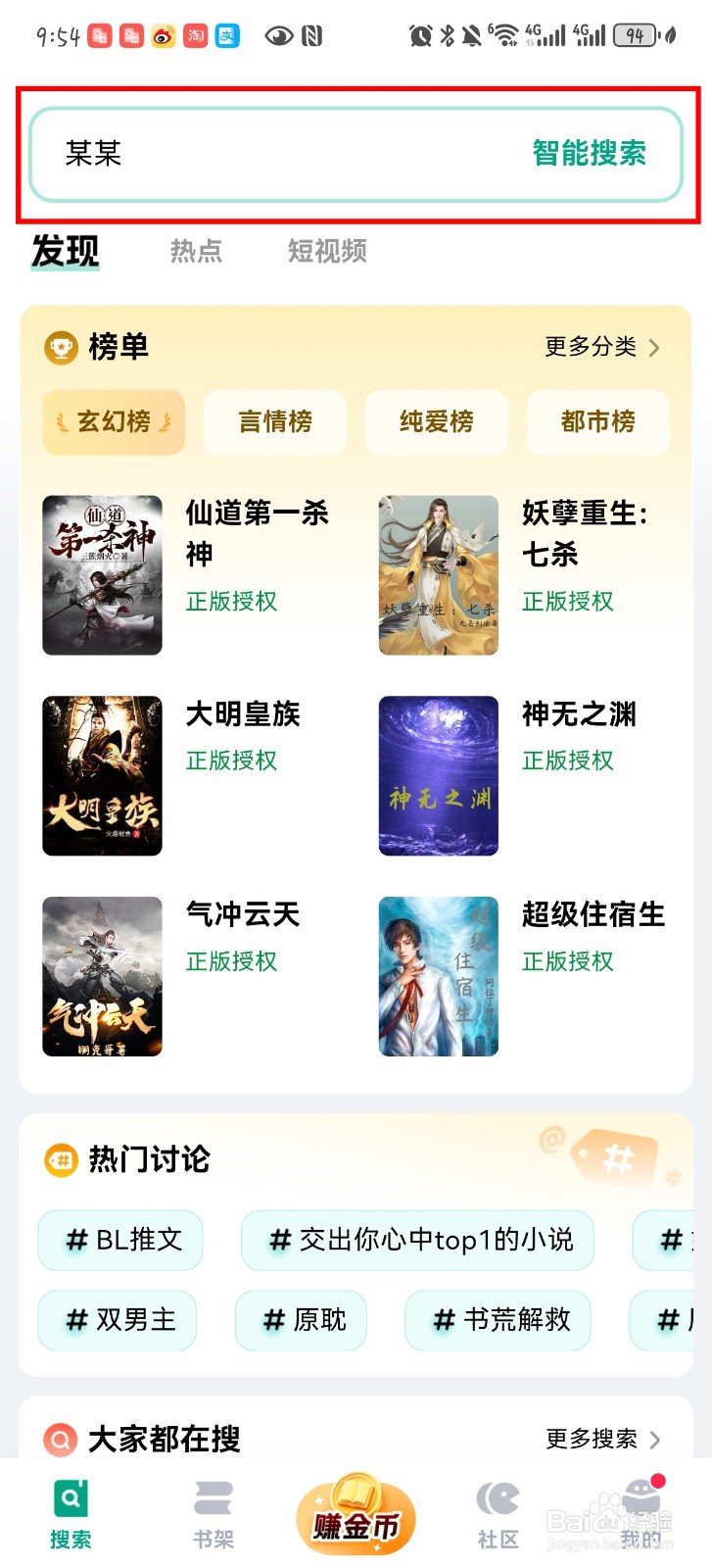The height and width of the screenshot is (1568, 712).
Task: Open the 书架 bookshelf icon
Action: point(213,1509)
